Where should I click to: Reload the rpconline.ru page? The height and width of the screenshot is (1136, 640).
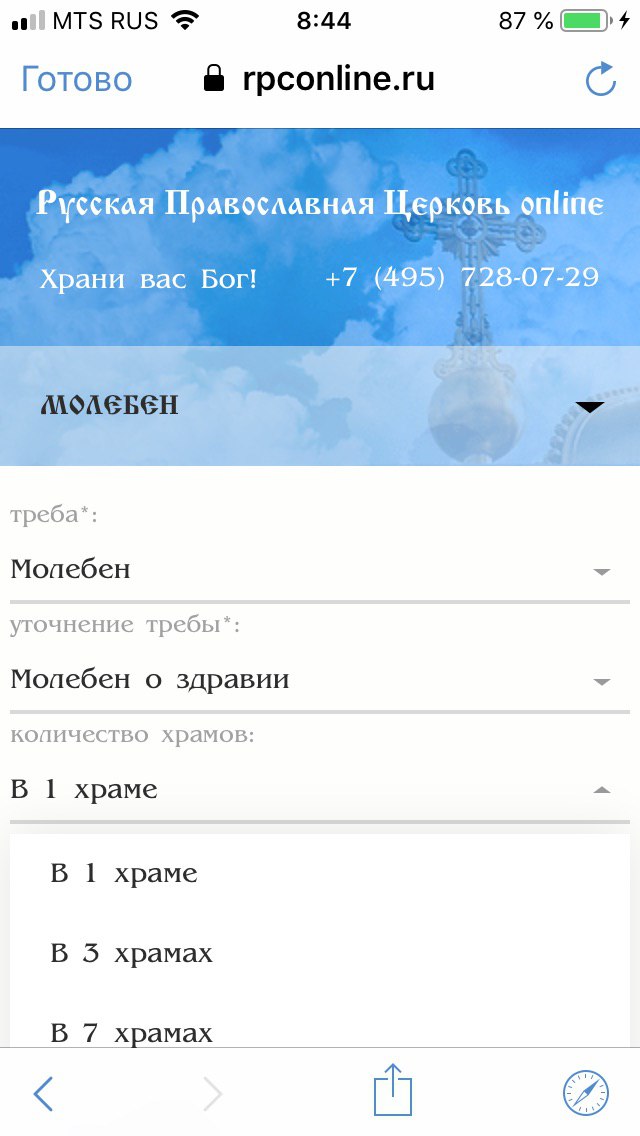click(x=600, y=80)
